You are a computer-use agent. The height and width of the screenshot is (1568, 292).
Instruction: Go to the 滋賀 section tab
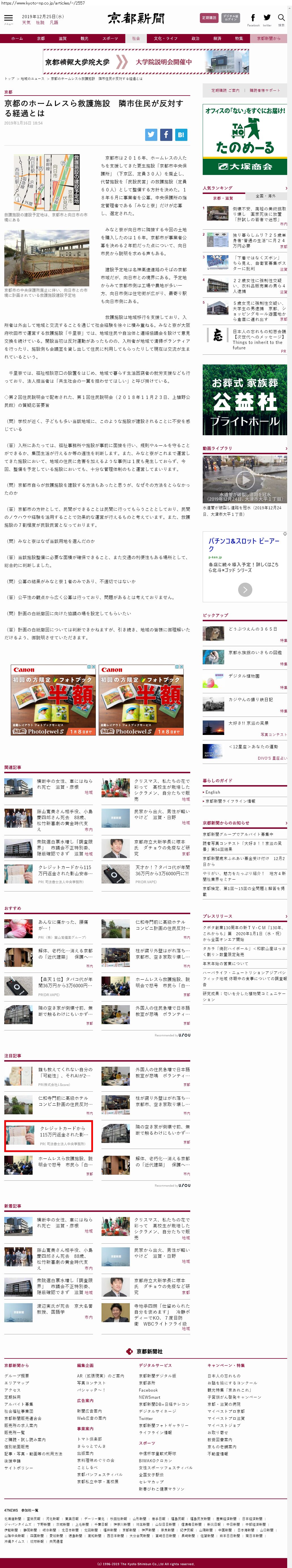(63, 38)
